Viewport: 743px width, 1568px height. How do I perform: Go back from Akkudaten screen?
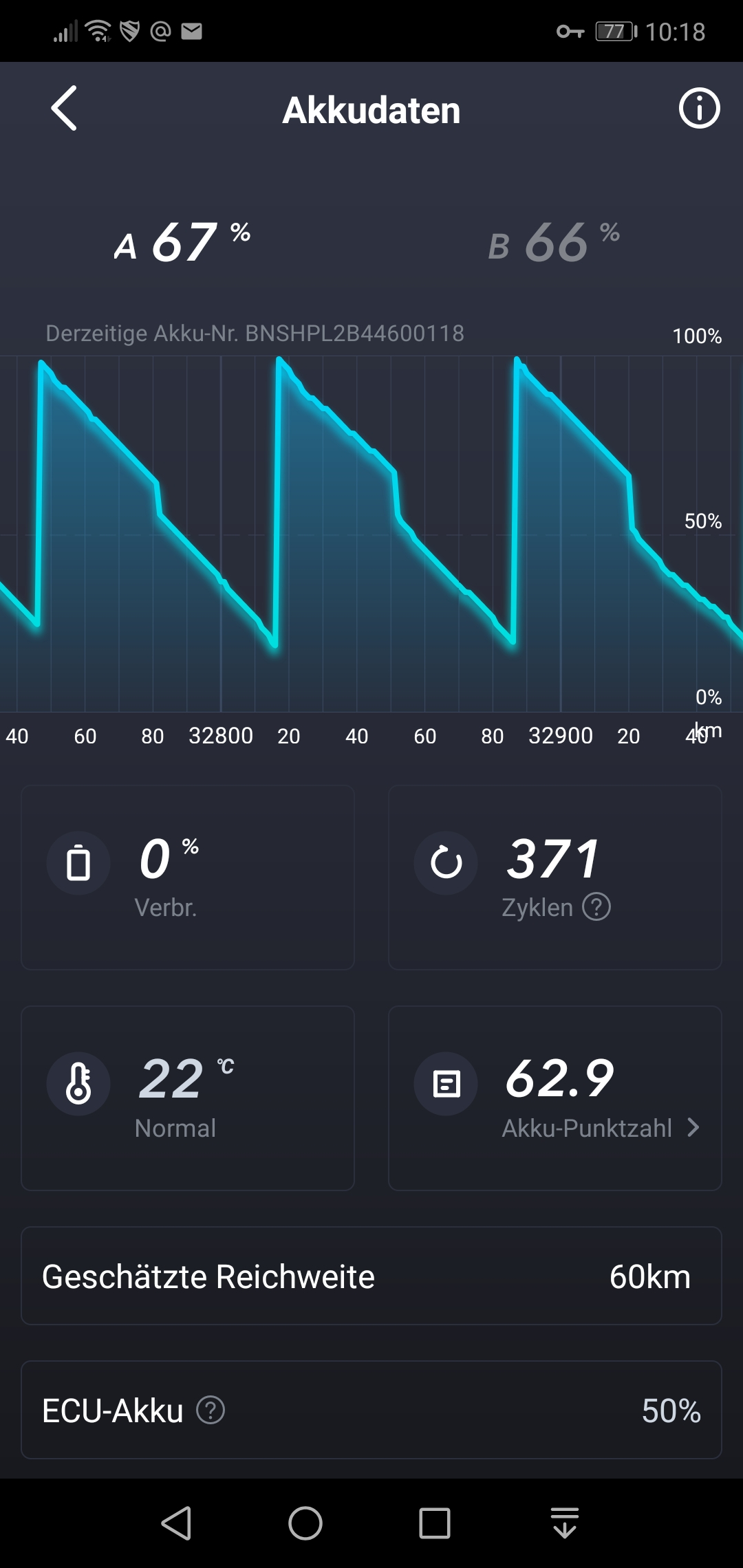tap(64, 109)
